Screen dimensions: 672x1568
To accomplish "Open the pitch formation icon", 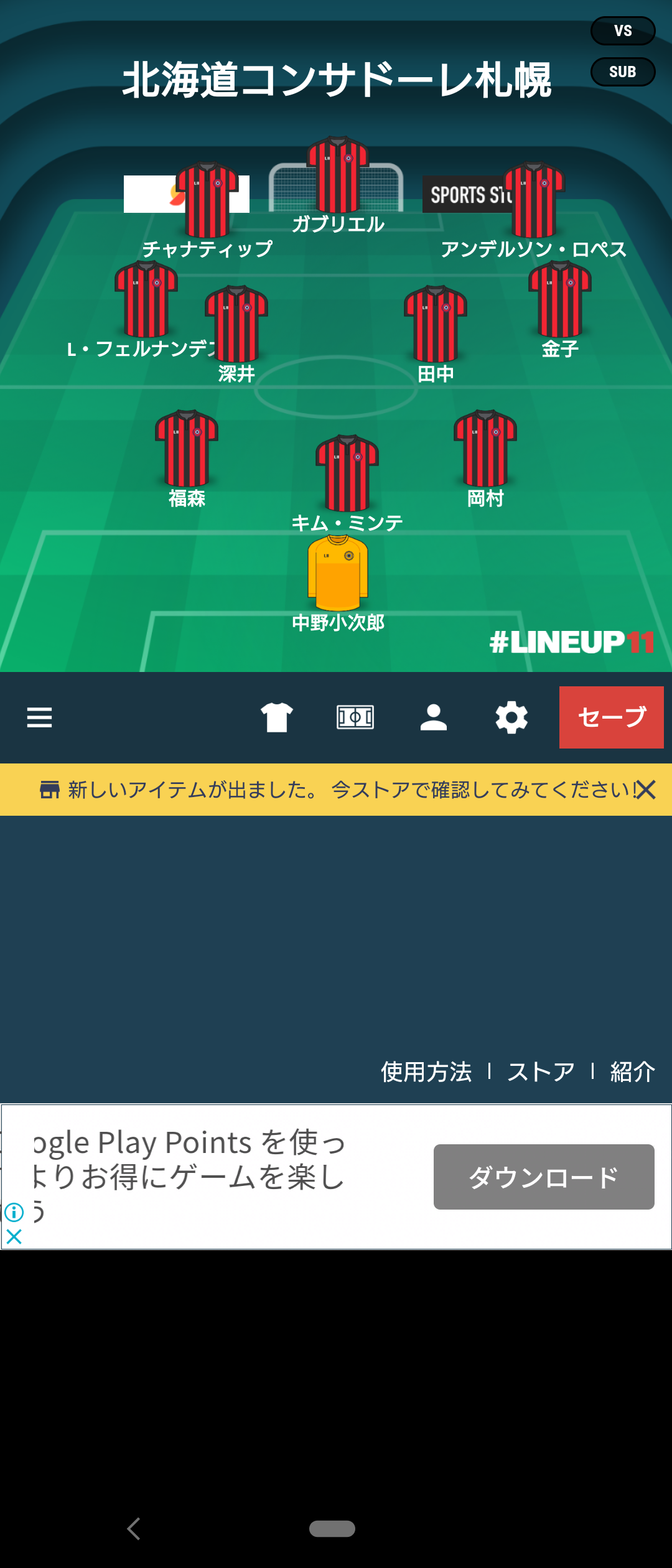I will (355, 717).
